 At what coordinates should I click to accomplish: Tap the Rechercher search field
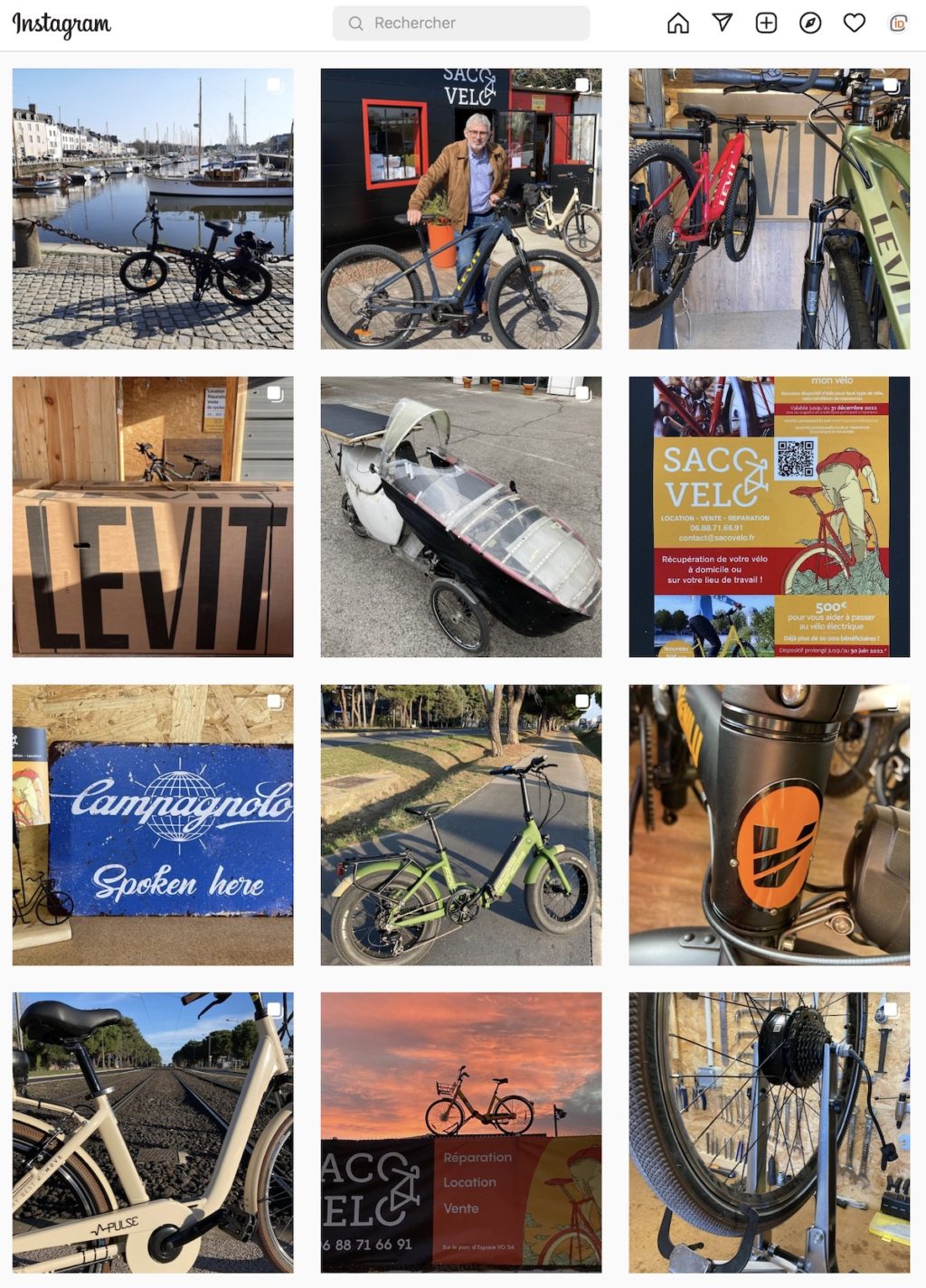pyautogui.click(x=461, y=24)
